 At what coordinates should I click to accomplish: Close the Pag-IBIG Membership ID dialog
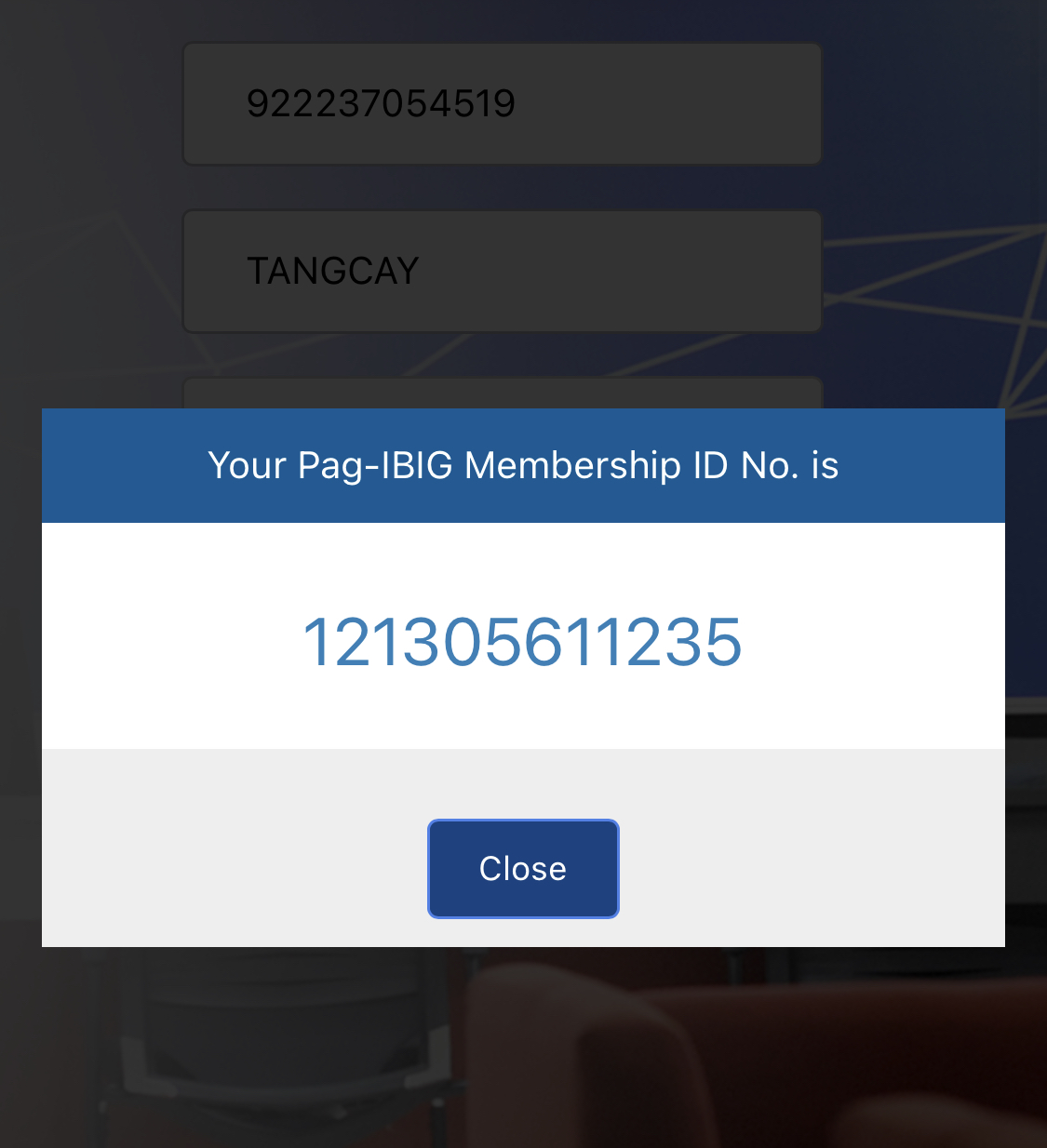coord(523,868)
